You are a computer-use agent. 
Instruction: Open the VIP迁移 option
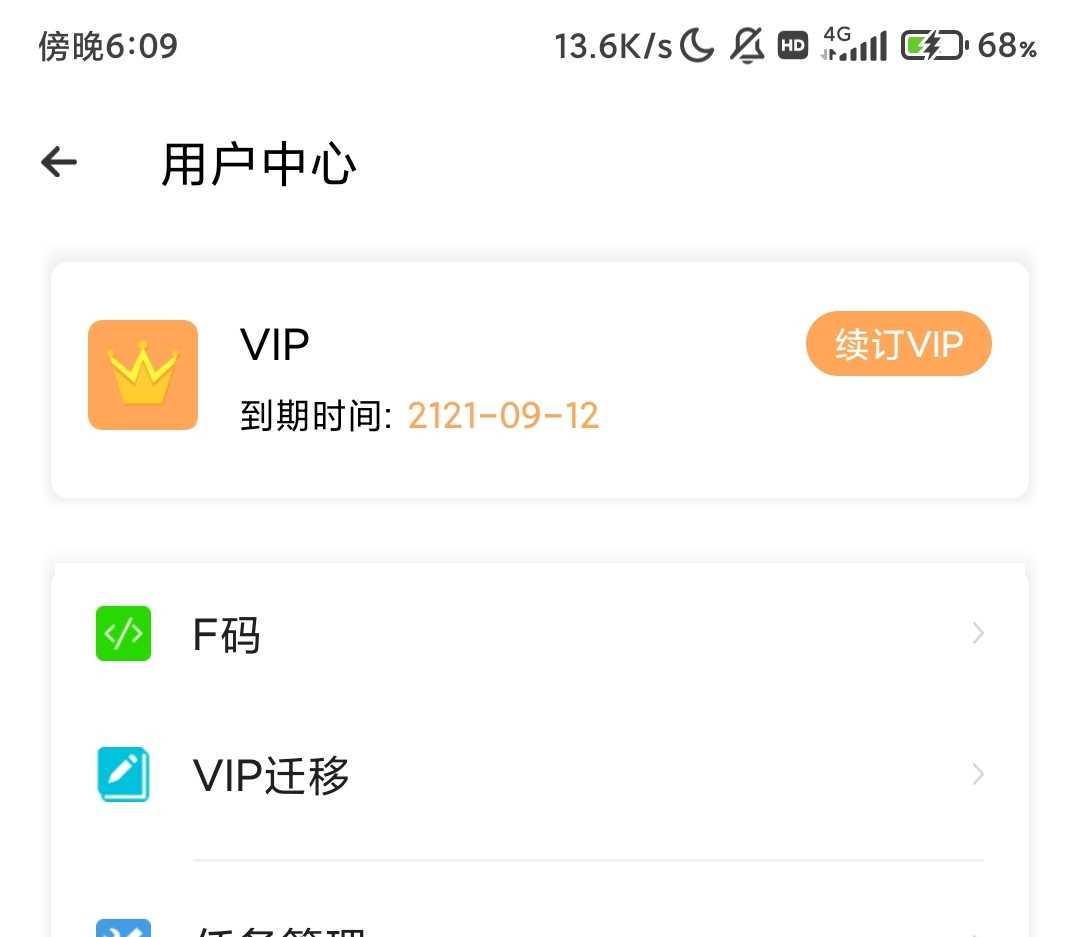[540, 775]
